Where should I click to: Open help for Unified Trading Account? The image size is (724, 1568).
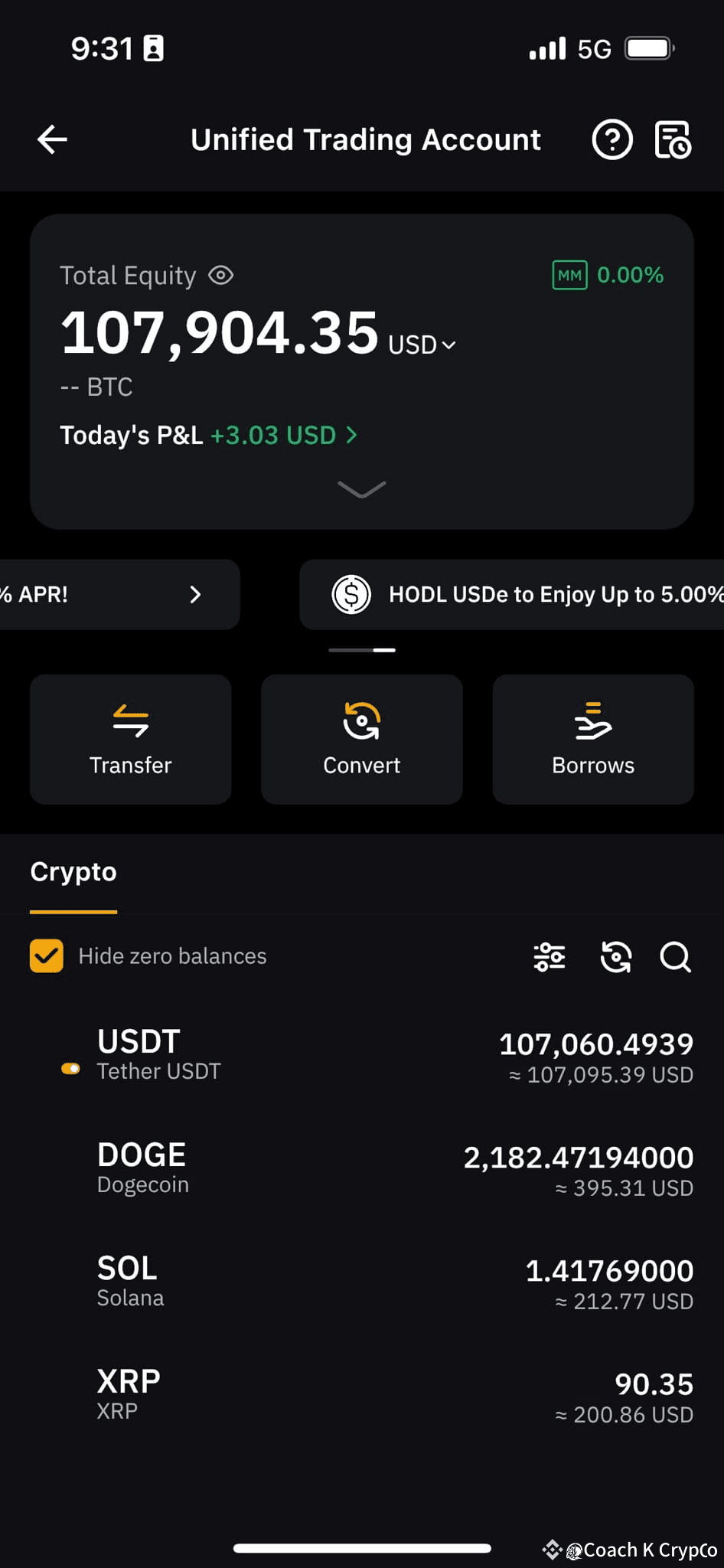click(611, 139)
